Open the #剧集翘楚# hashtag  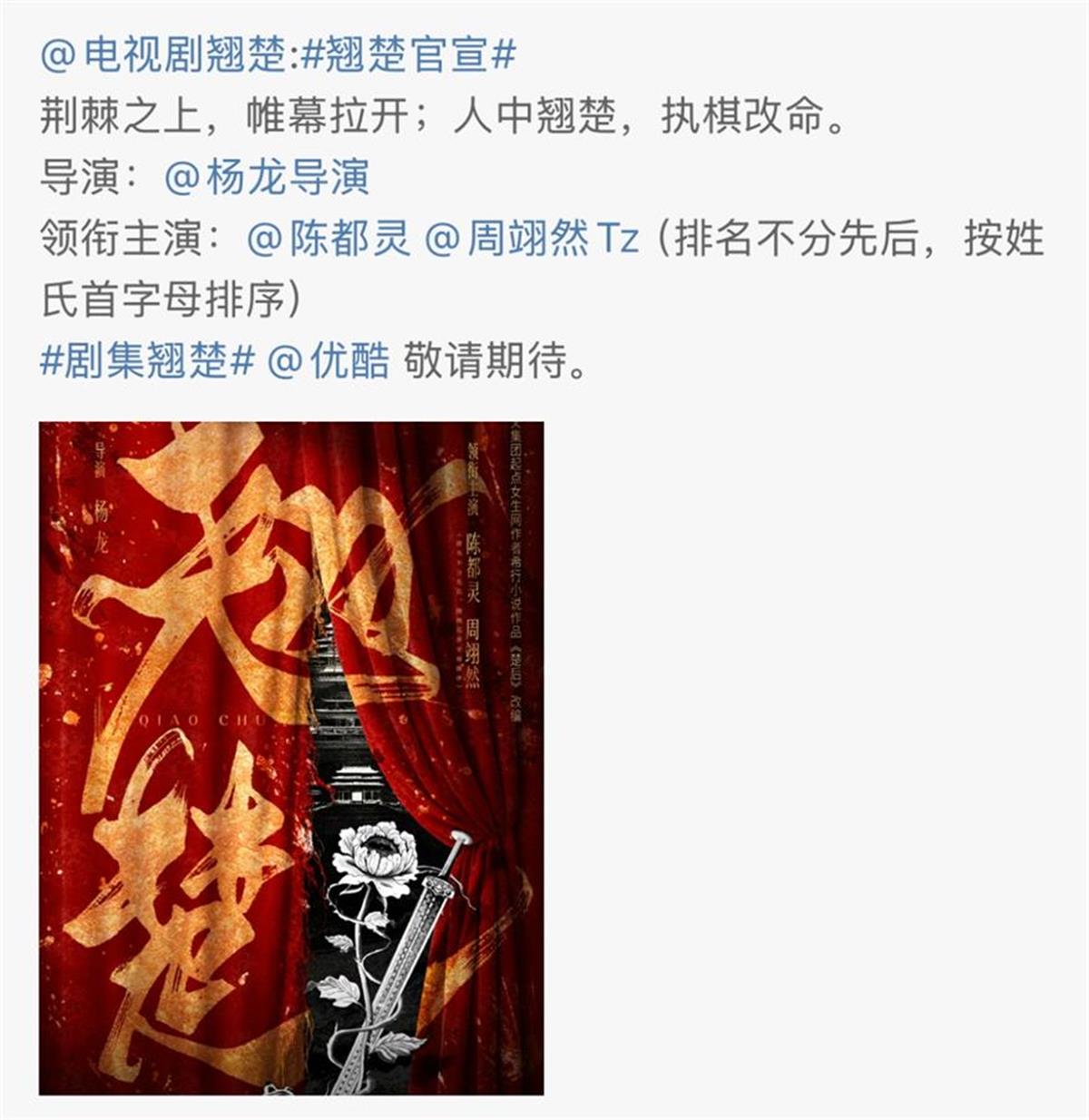coord(147,361)
